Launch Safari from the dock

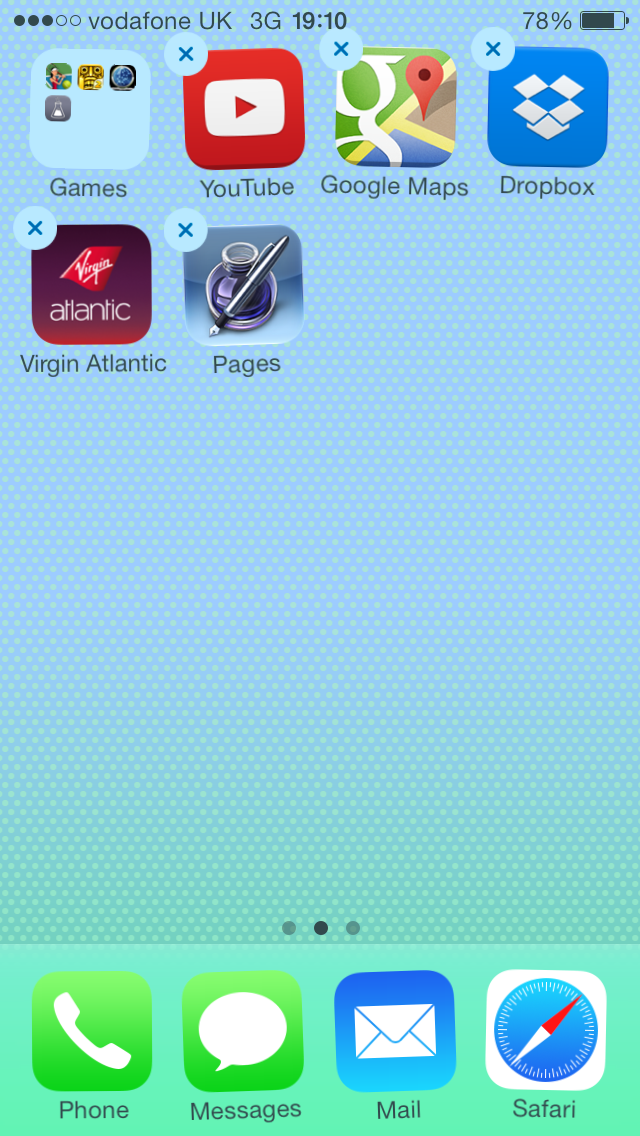[x=546, y=1030]
